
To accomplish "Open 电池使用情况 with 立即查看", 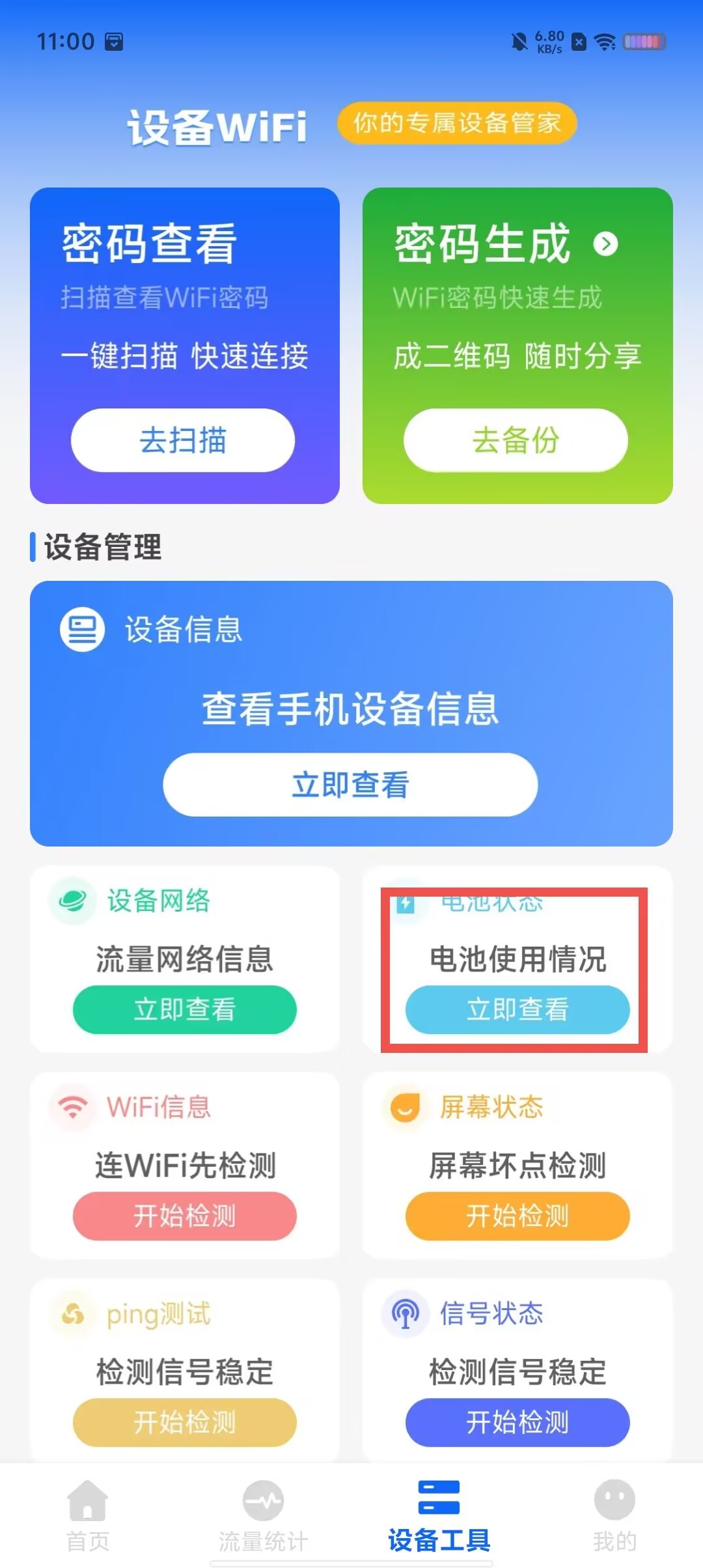I will (x=517, y=1009).
